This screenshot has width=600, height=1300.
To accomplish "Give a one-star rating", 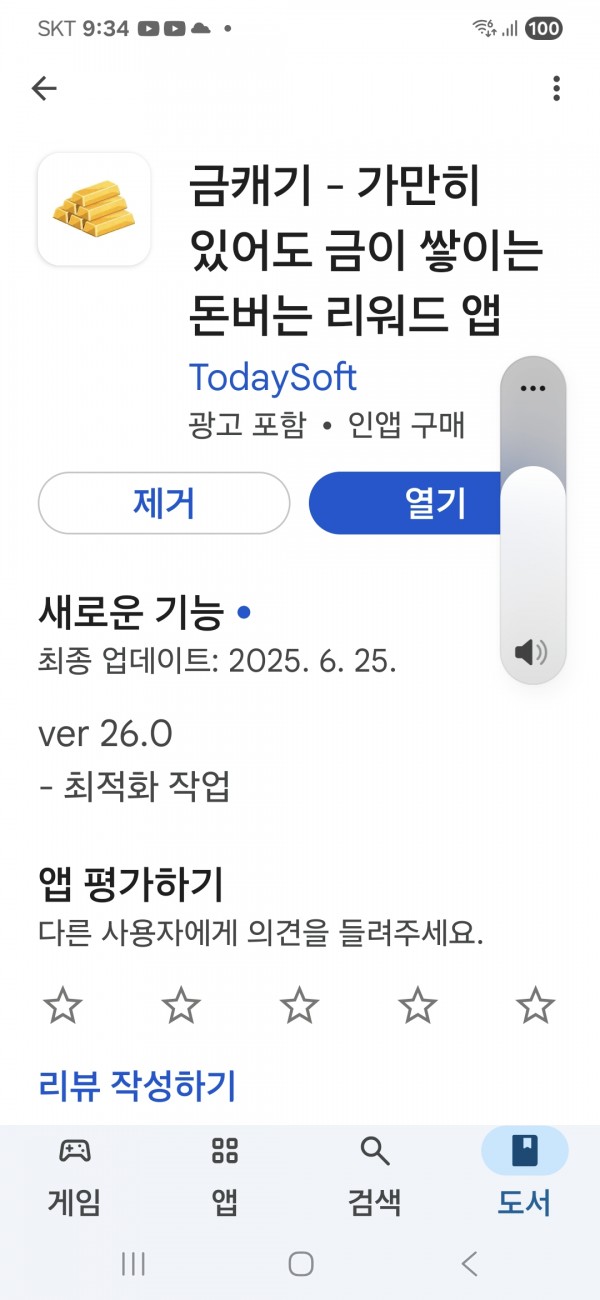I will click(x=63, y=1005).
